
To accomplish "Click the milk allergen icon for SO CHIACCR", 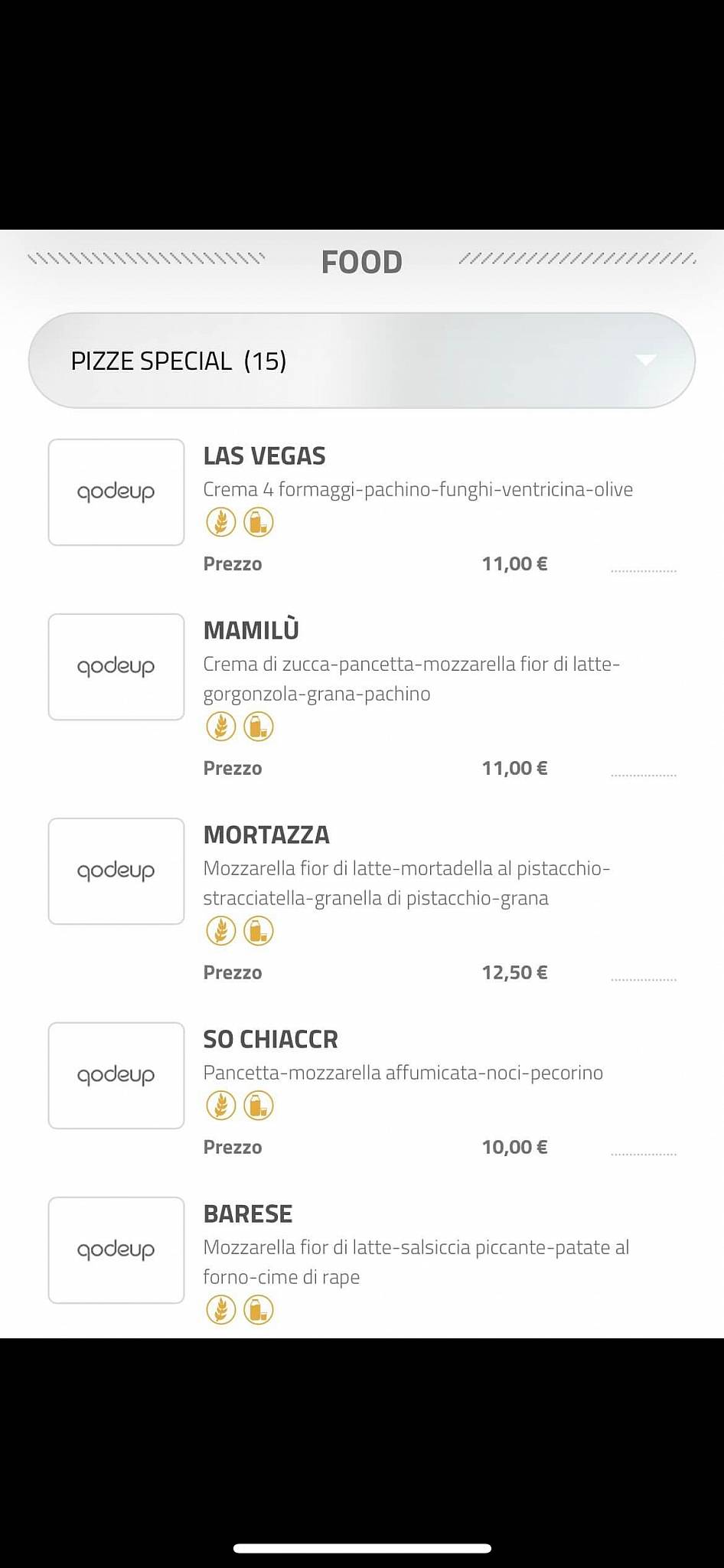I will tap(258, 1106).
